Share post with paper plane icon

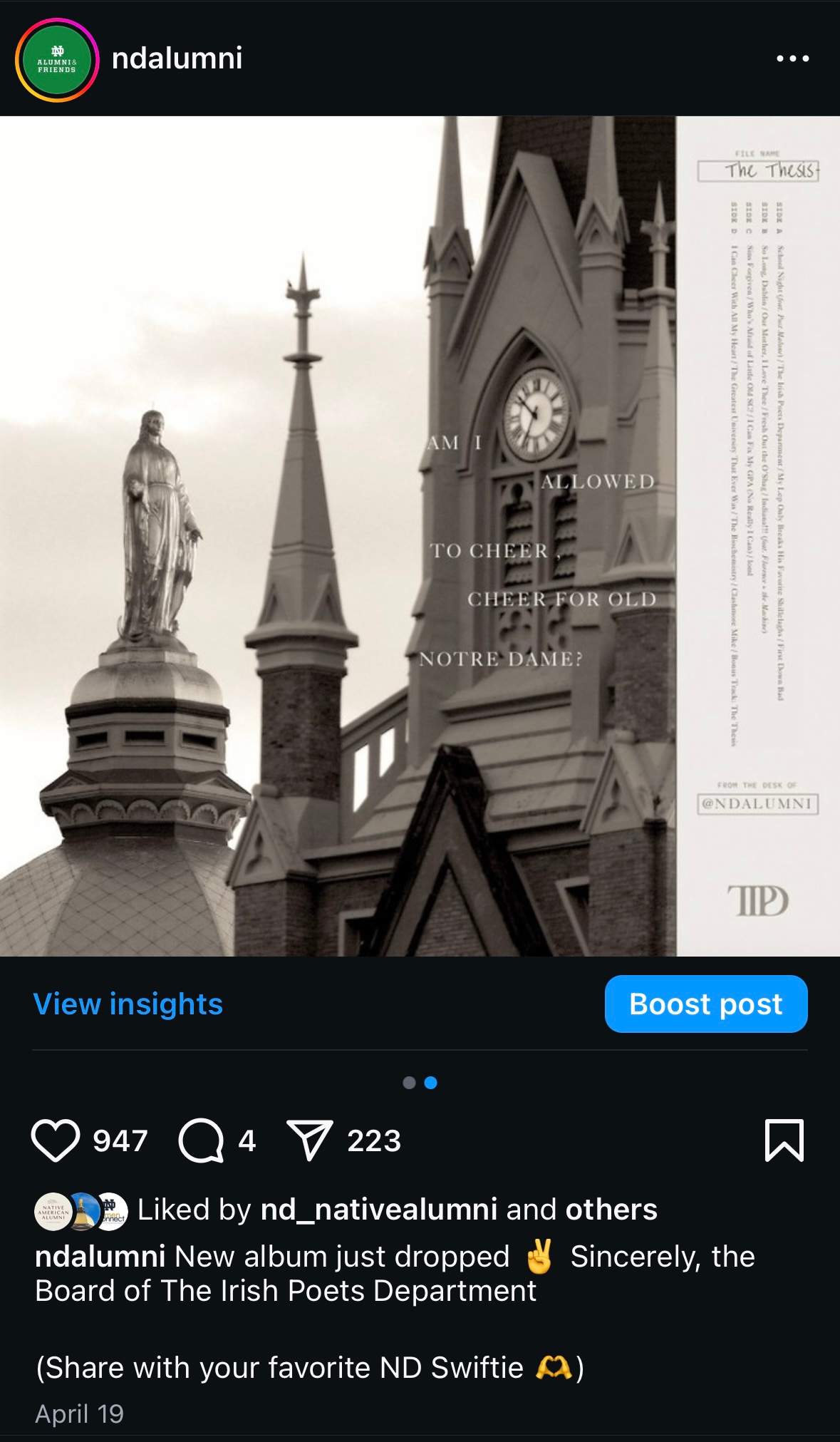point(309,1140)
